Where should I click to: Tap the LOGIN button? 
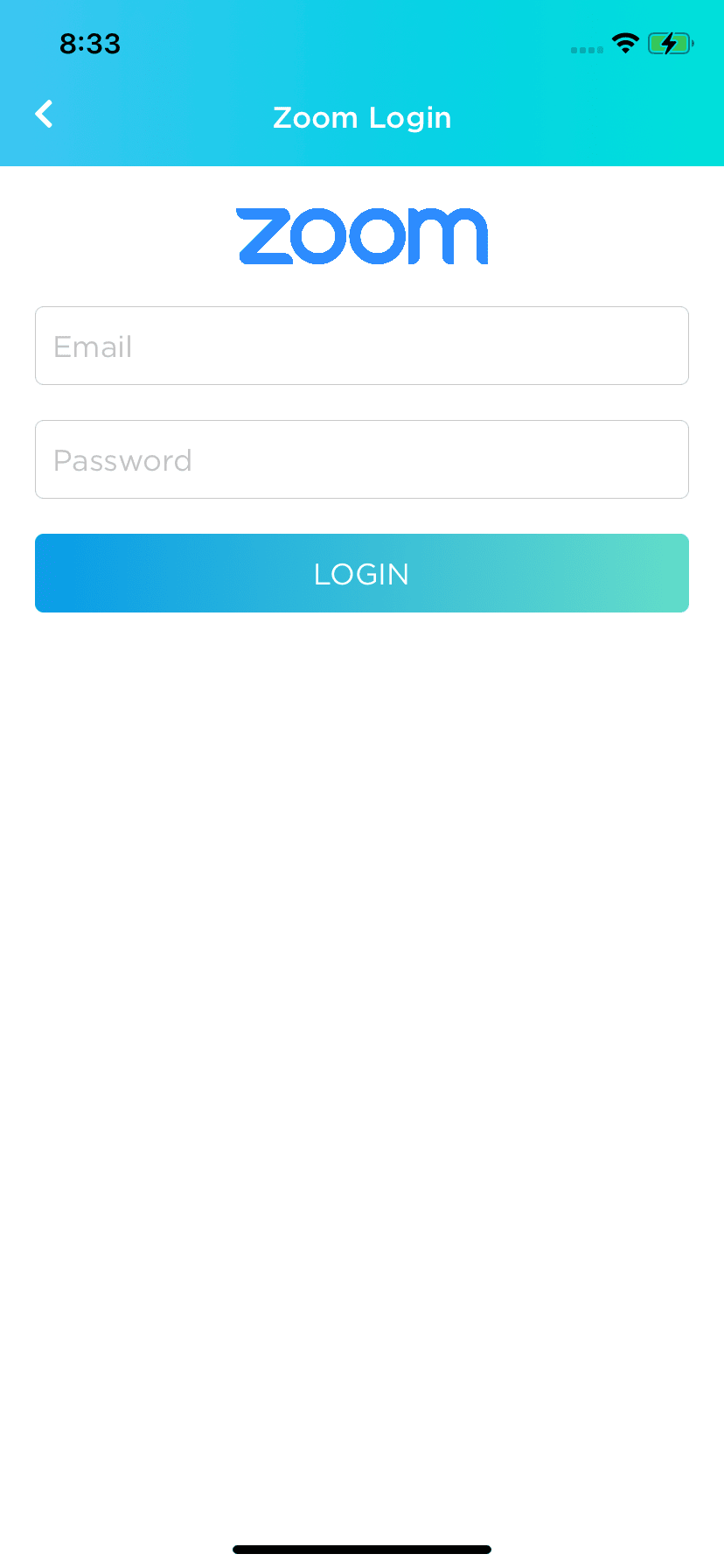click(x=362, y=573)
